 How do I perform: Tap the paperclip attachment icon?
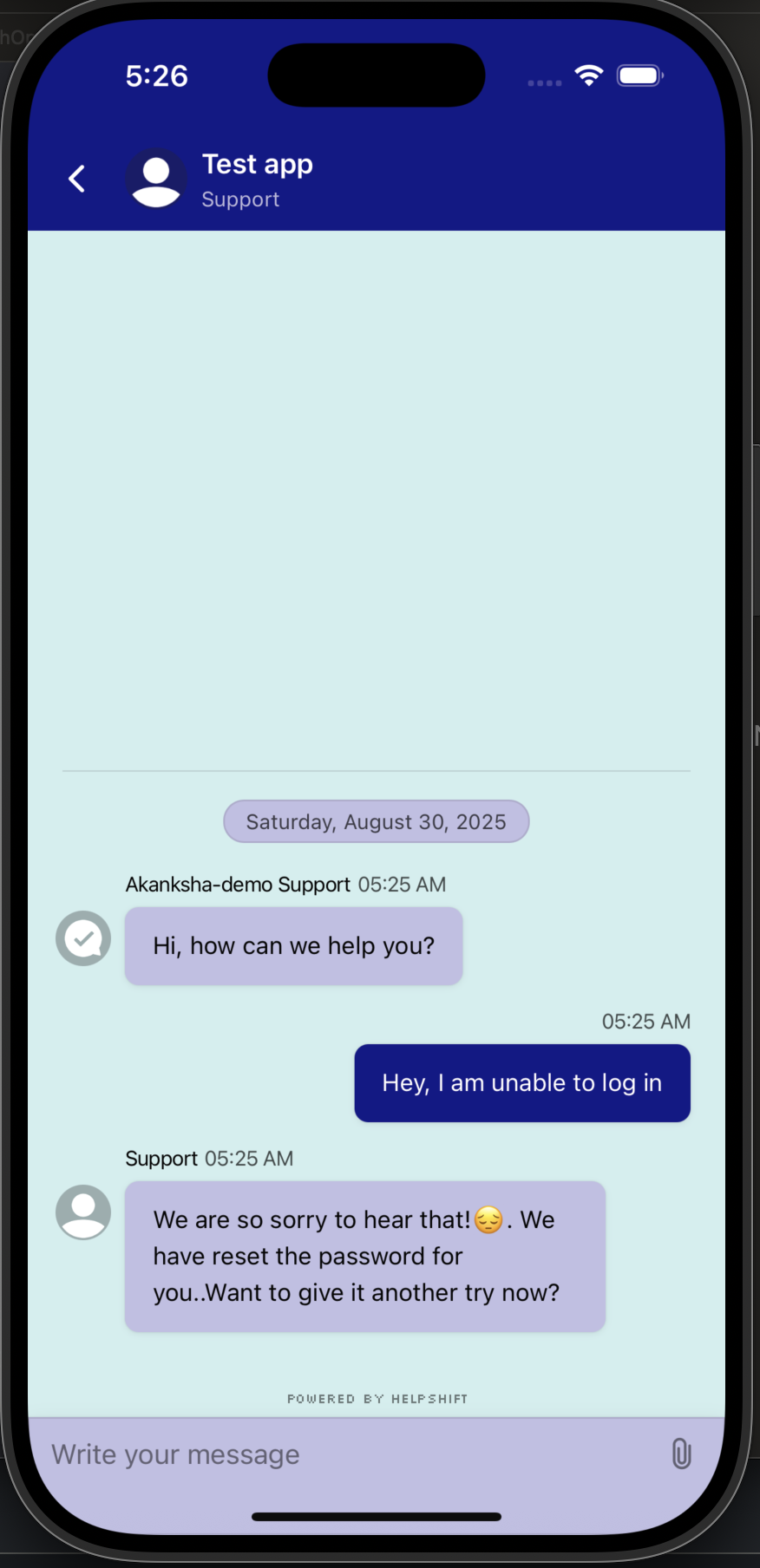(x=681, y=1453)
